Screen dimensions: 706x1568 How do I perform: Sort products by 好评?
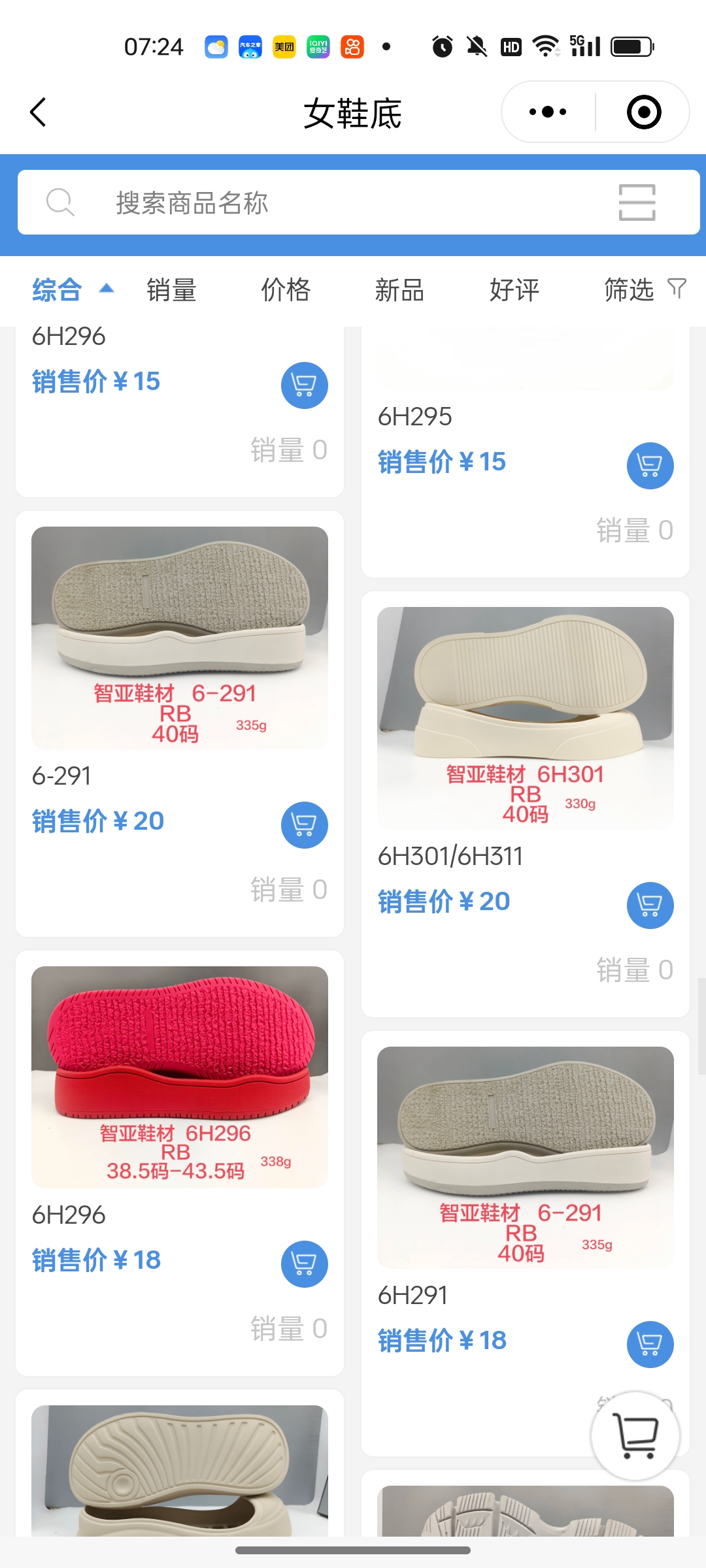point(514,290)
